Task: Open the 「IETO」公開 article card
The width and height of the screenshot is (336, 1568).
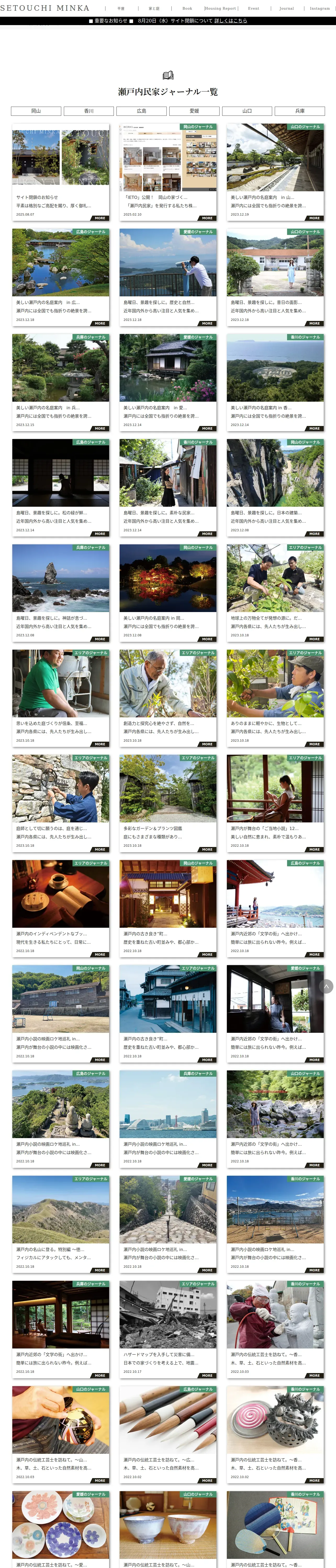Action: [x=168, y=172]
